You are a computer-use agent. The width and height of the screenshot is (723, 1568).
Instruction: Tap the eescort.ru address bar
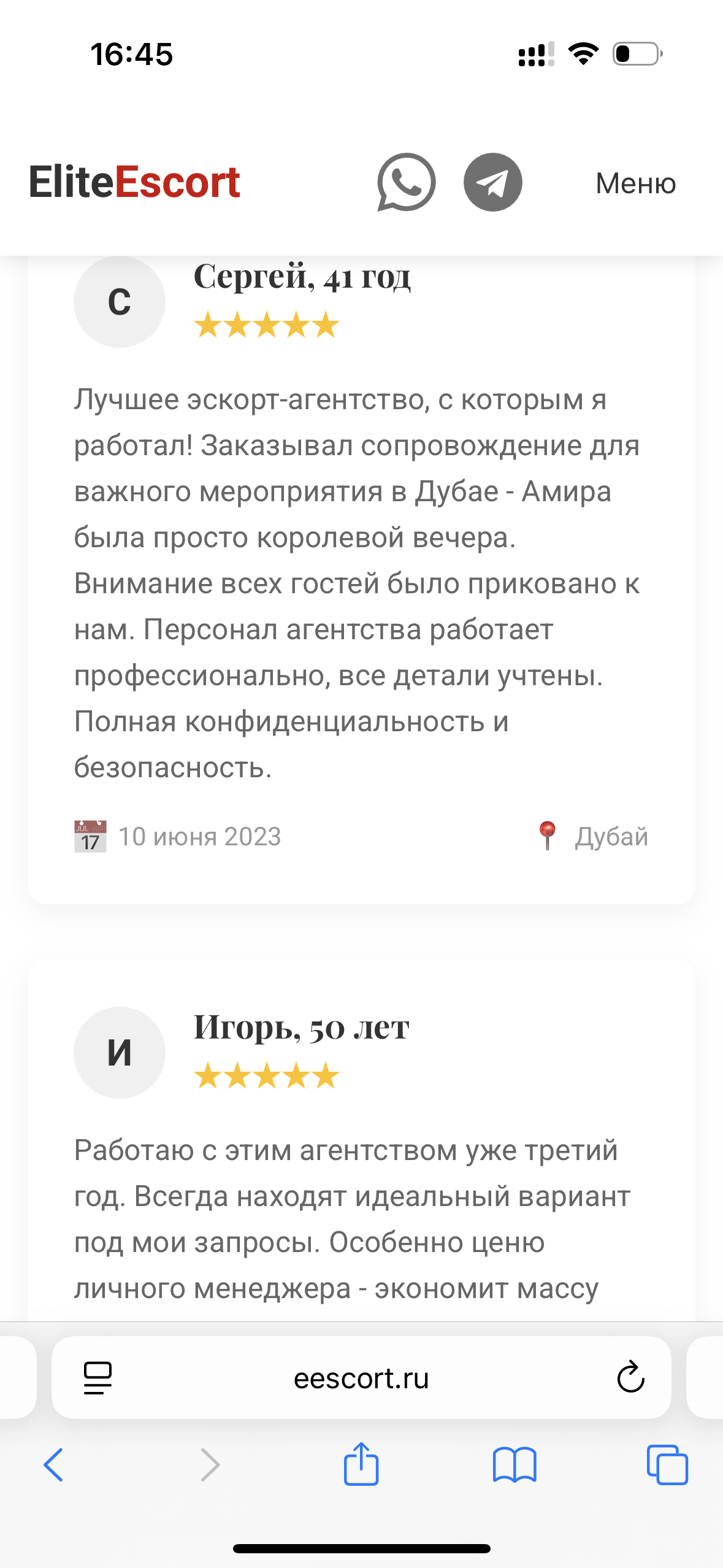pos(361,1378)
